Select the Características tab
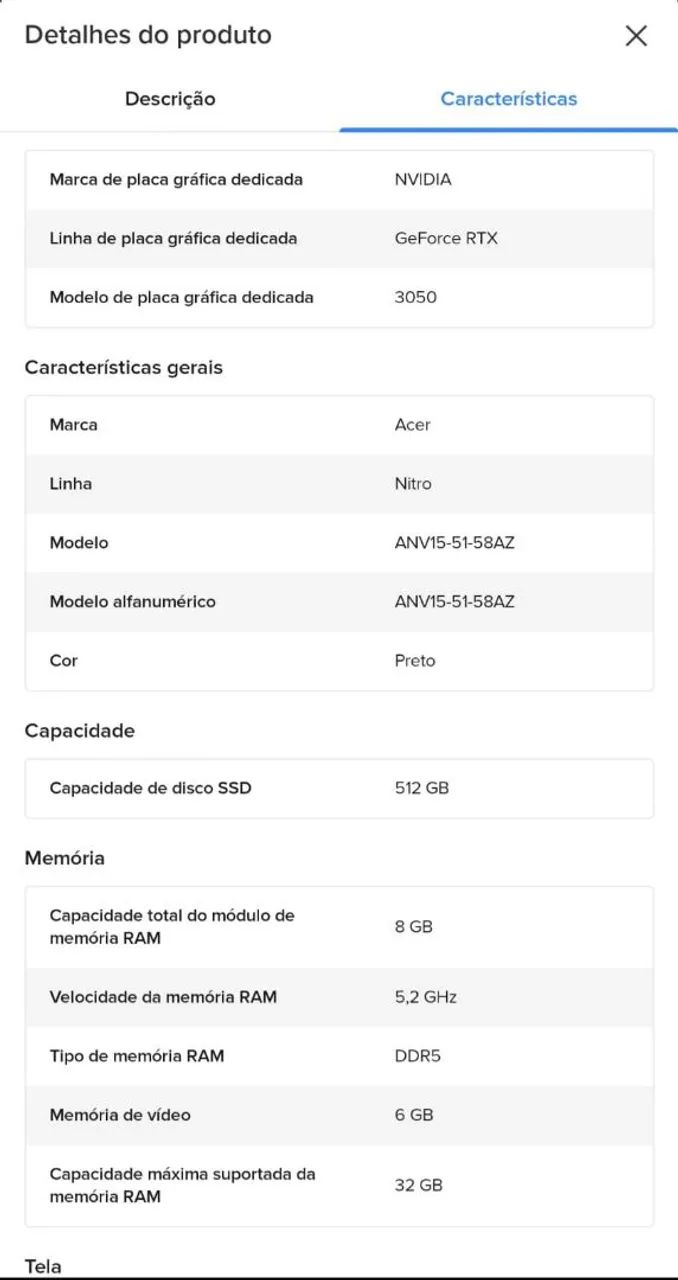Screen dimensions: 678x1280 click(508, 99)
